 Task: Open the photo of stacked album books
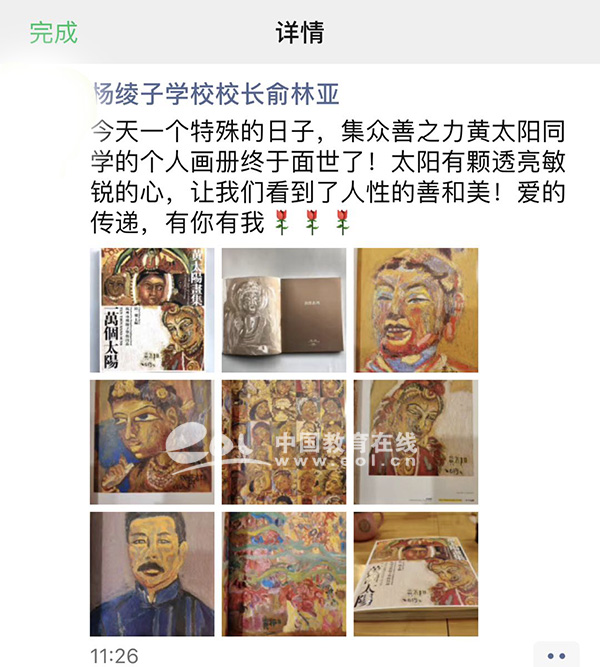(x=416, y=572)
